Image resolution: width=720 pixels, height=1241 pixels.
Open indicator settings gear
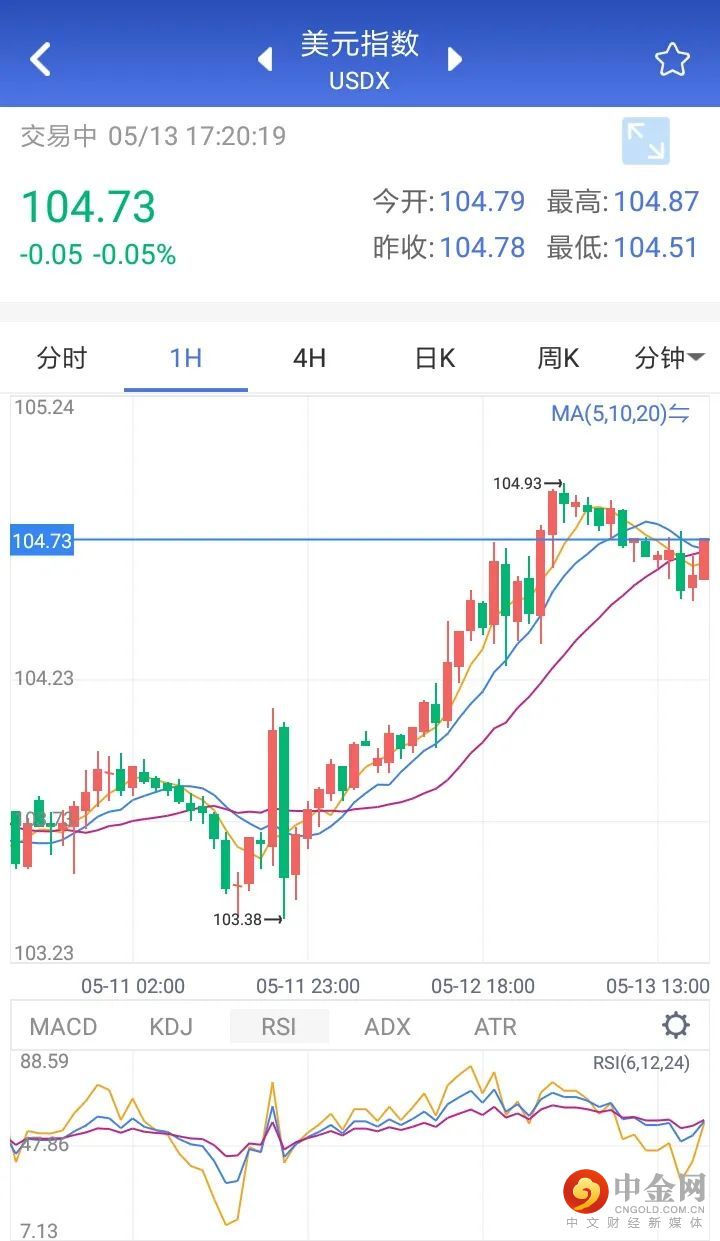click(676, 1025)
